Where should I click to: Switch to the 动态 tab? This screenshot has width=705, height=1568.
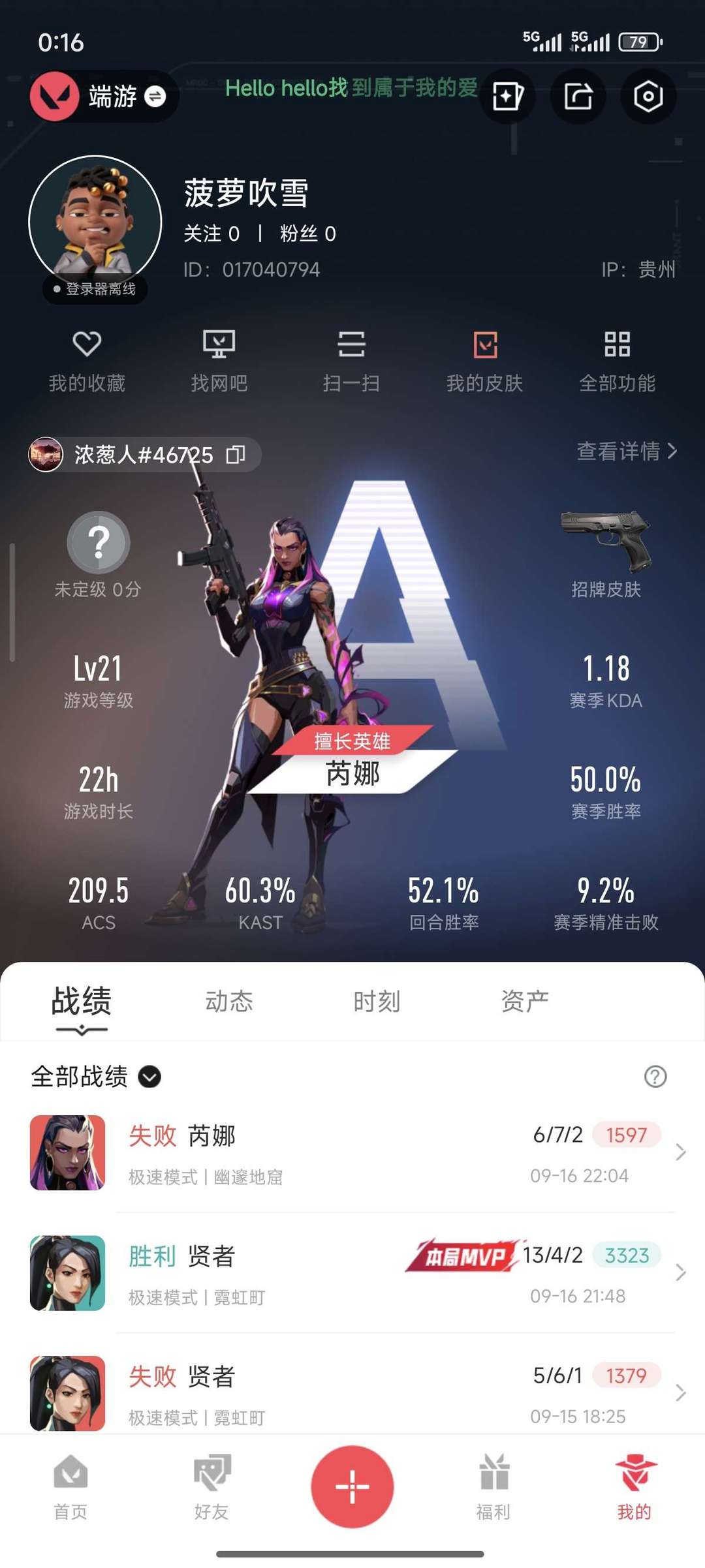tap(229, 1001)
